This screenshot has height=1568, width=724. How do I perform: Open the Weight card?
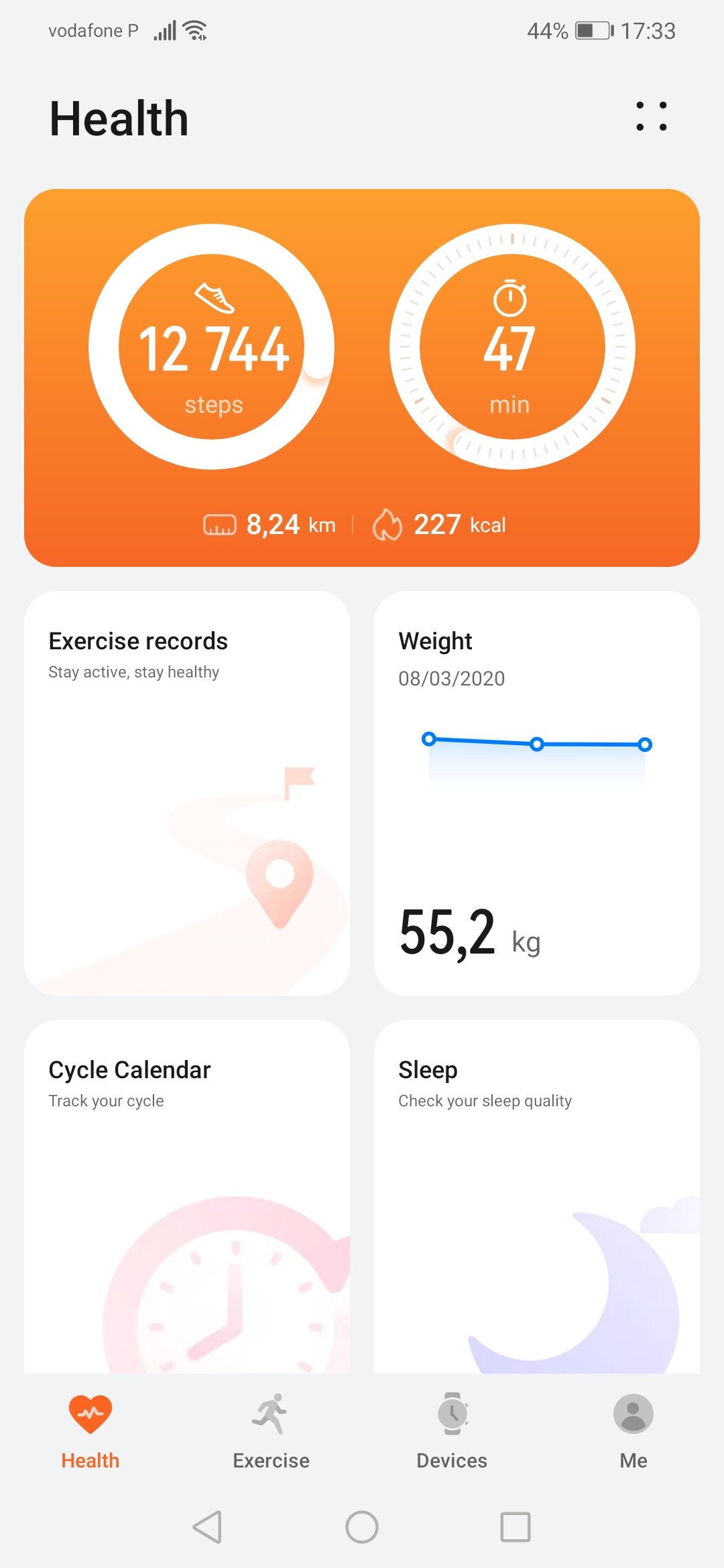537,793
